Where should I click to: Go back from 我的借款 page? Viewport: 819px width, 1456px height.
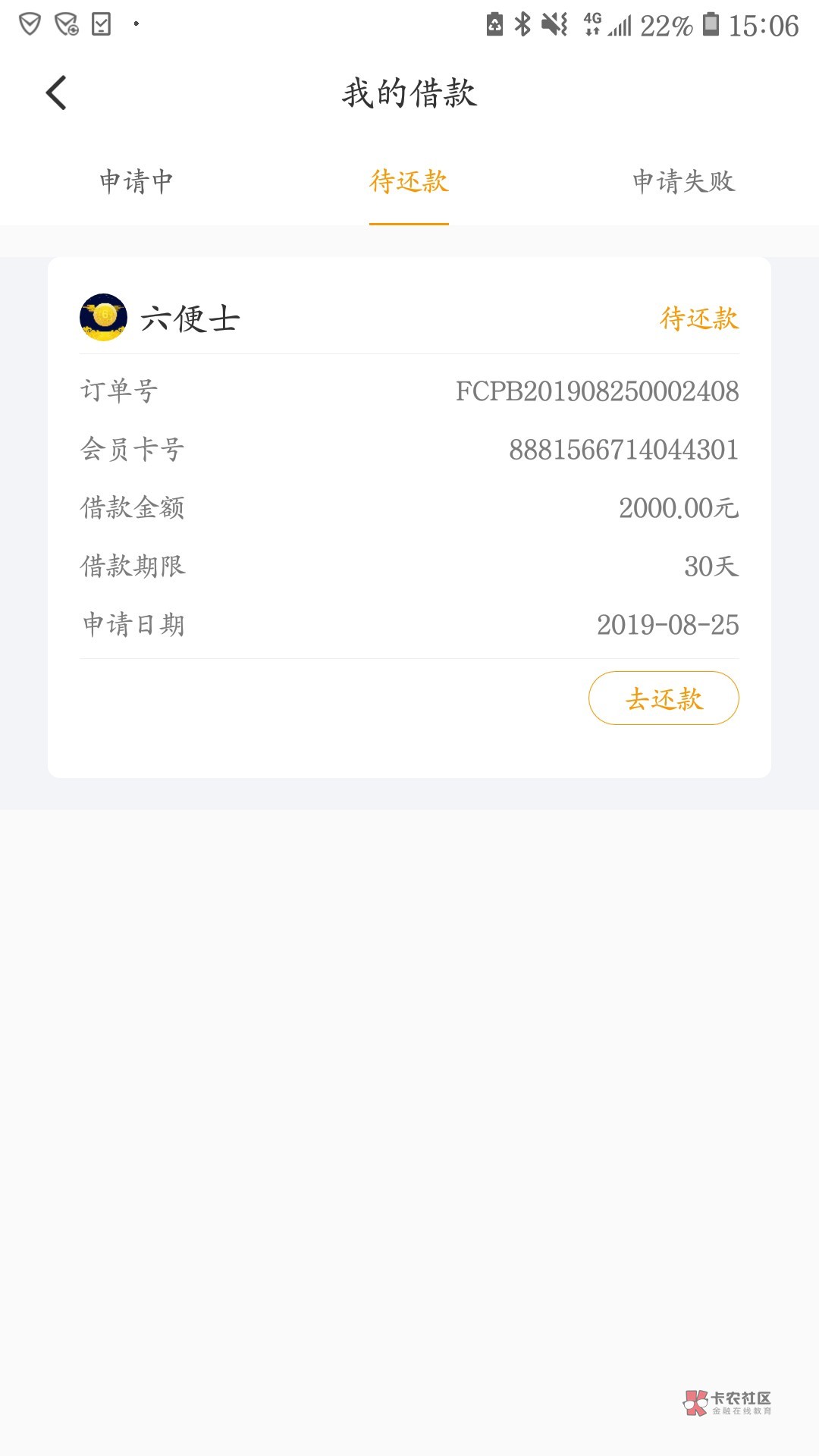(x=57, y=93)
